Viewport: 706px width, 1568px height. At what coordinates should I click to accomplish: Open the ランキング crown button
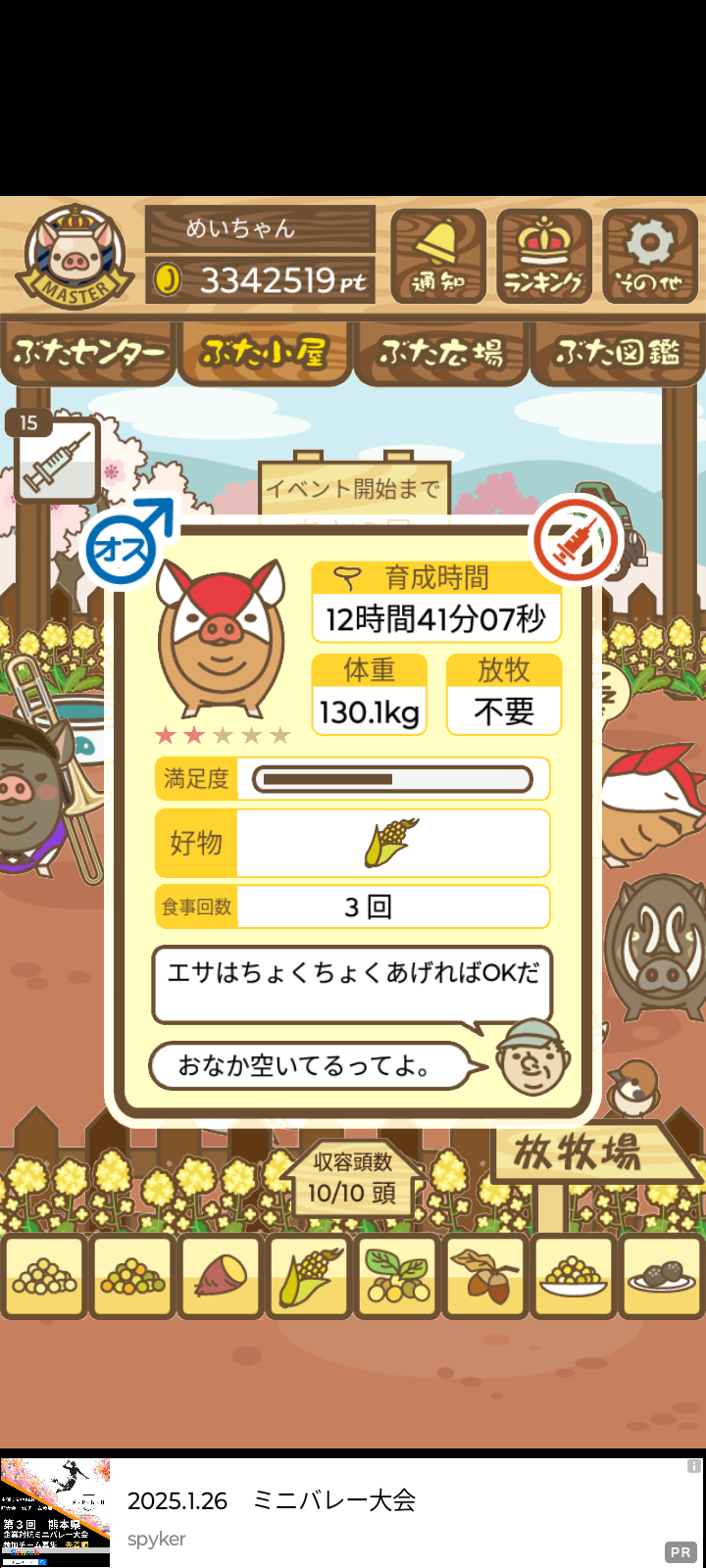[544, 256]
